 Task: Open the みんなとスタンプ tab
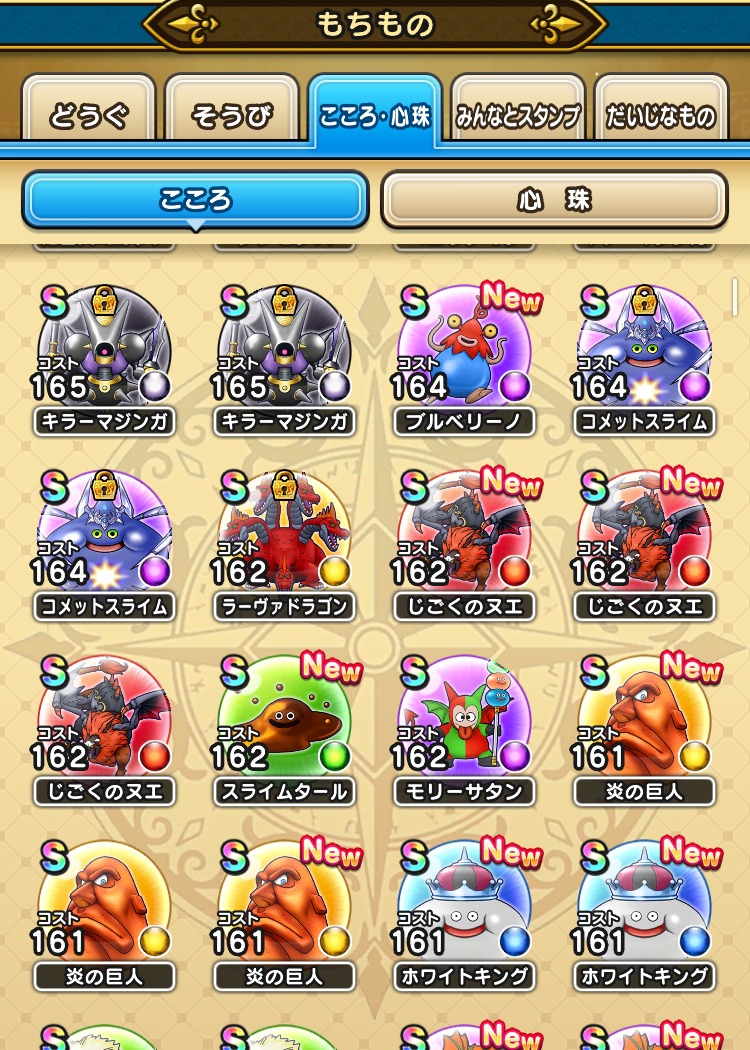pyautogui.click(x=518, y=115)
